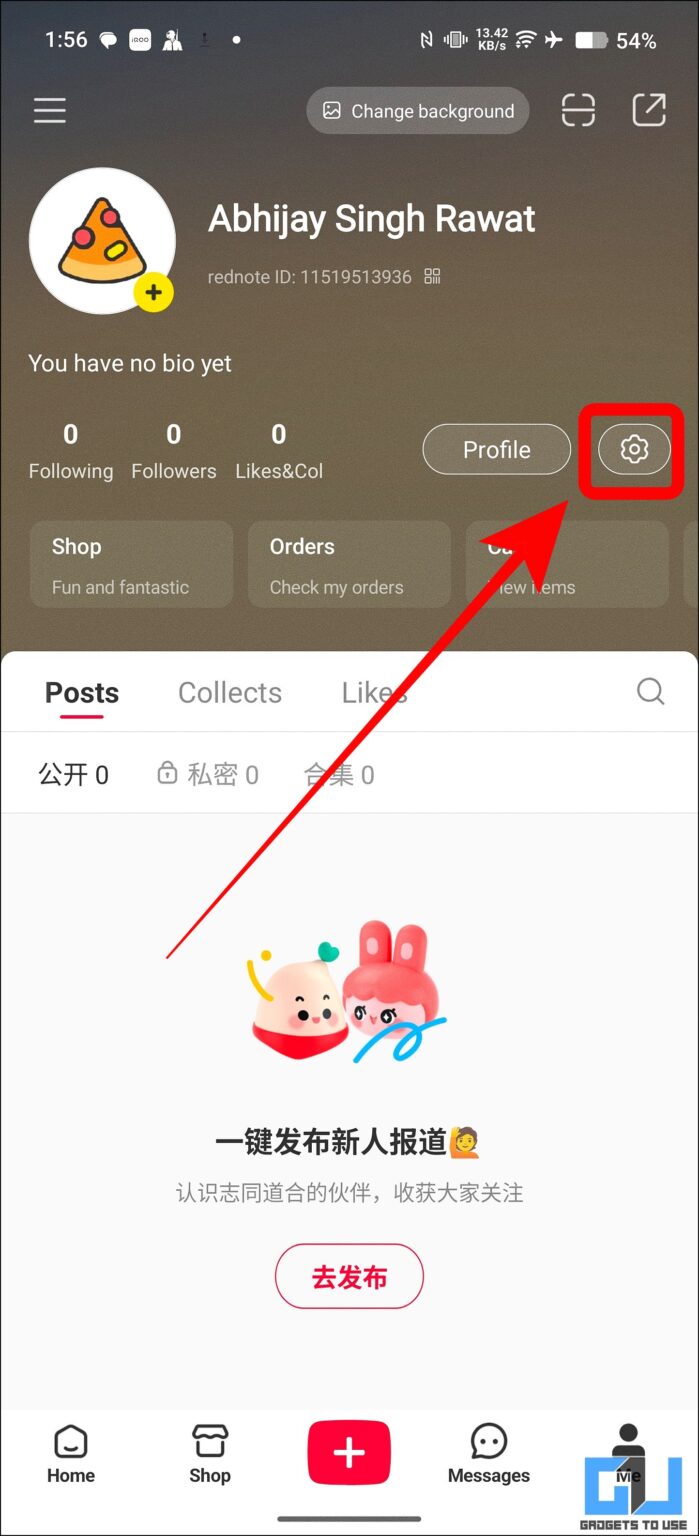Switch to the Likes tab
This screenshot has height=1536, width=699.
pyautogui.click(x=374, y=692)
